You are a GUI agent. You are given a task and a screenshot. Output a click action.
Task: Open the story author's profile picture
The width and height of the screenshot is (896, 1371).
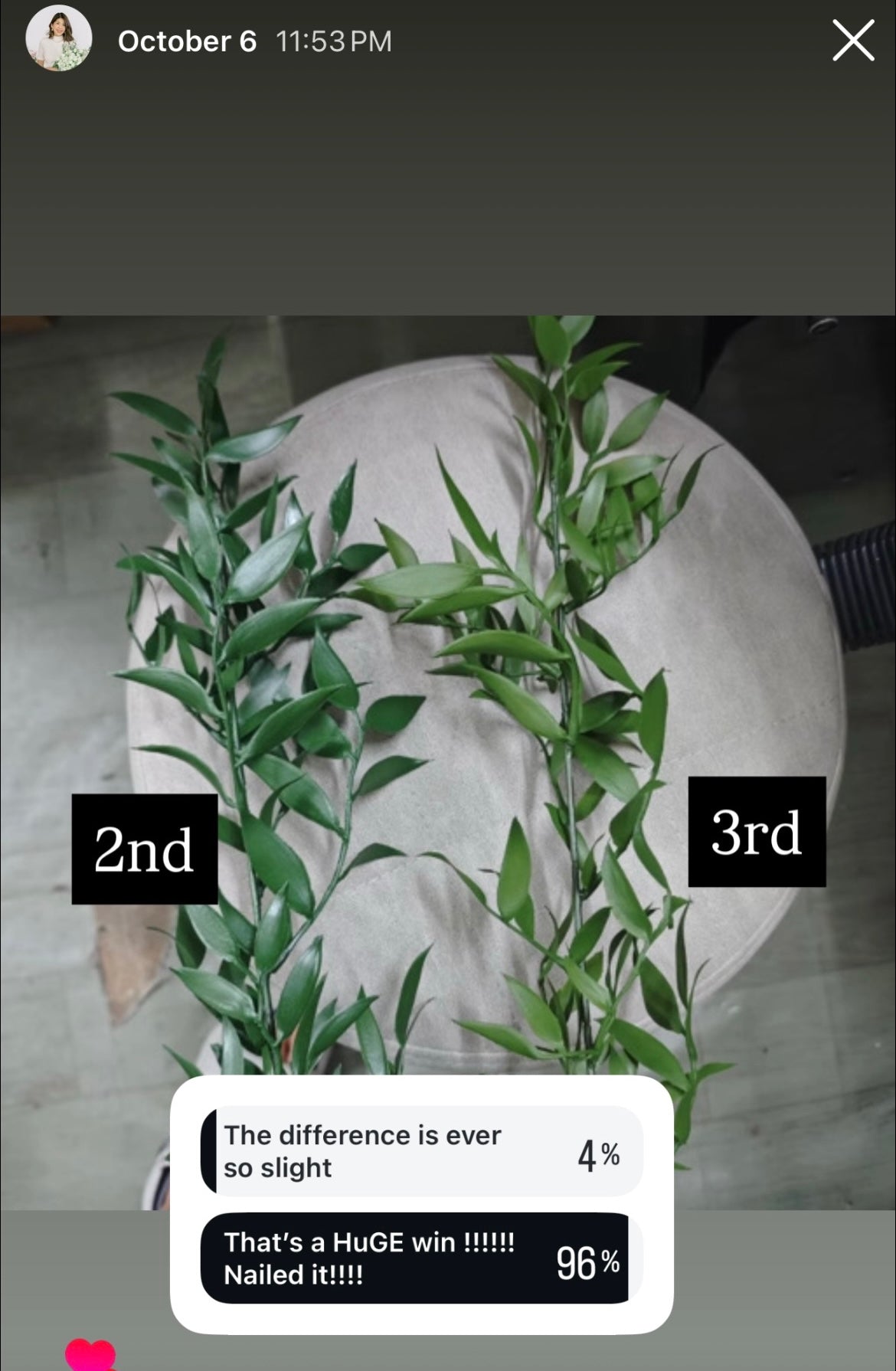[x=59, y=38]
